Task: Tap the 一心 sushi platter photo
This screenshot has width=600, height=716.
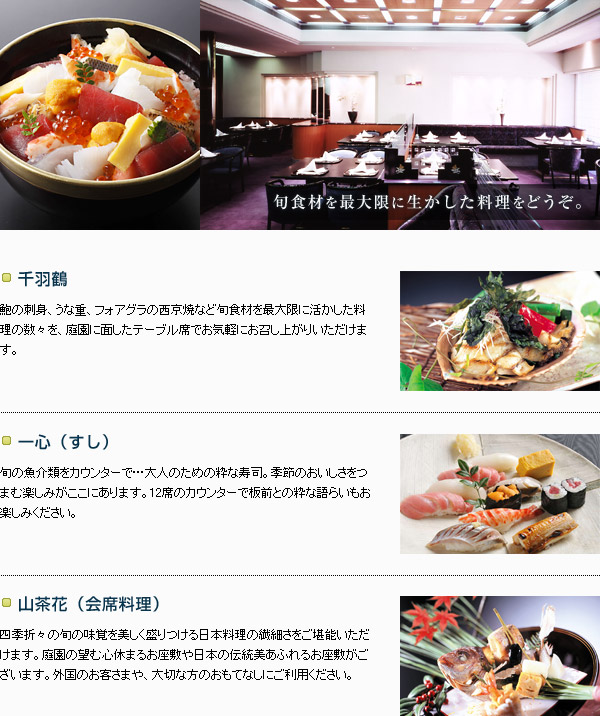Action: 499,493
